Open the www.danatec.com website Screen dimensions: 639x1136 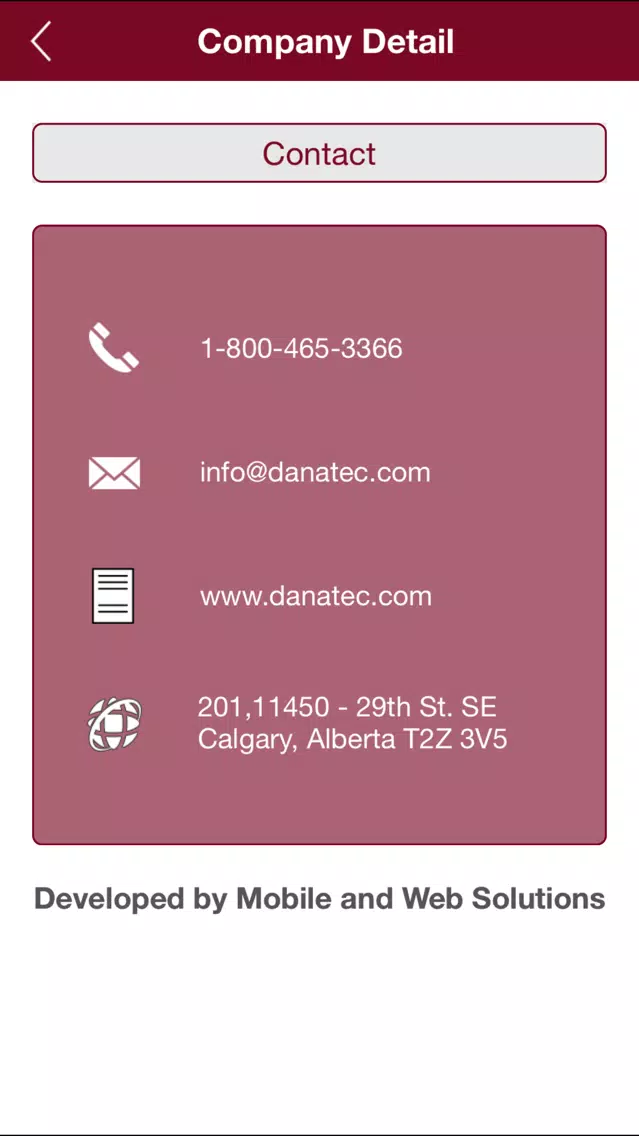click(x=316, y=596)
